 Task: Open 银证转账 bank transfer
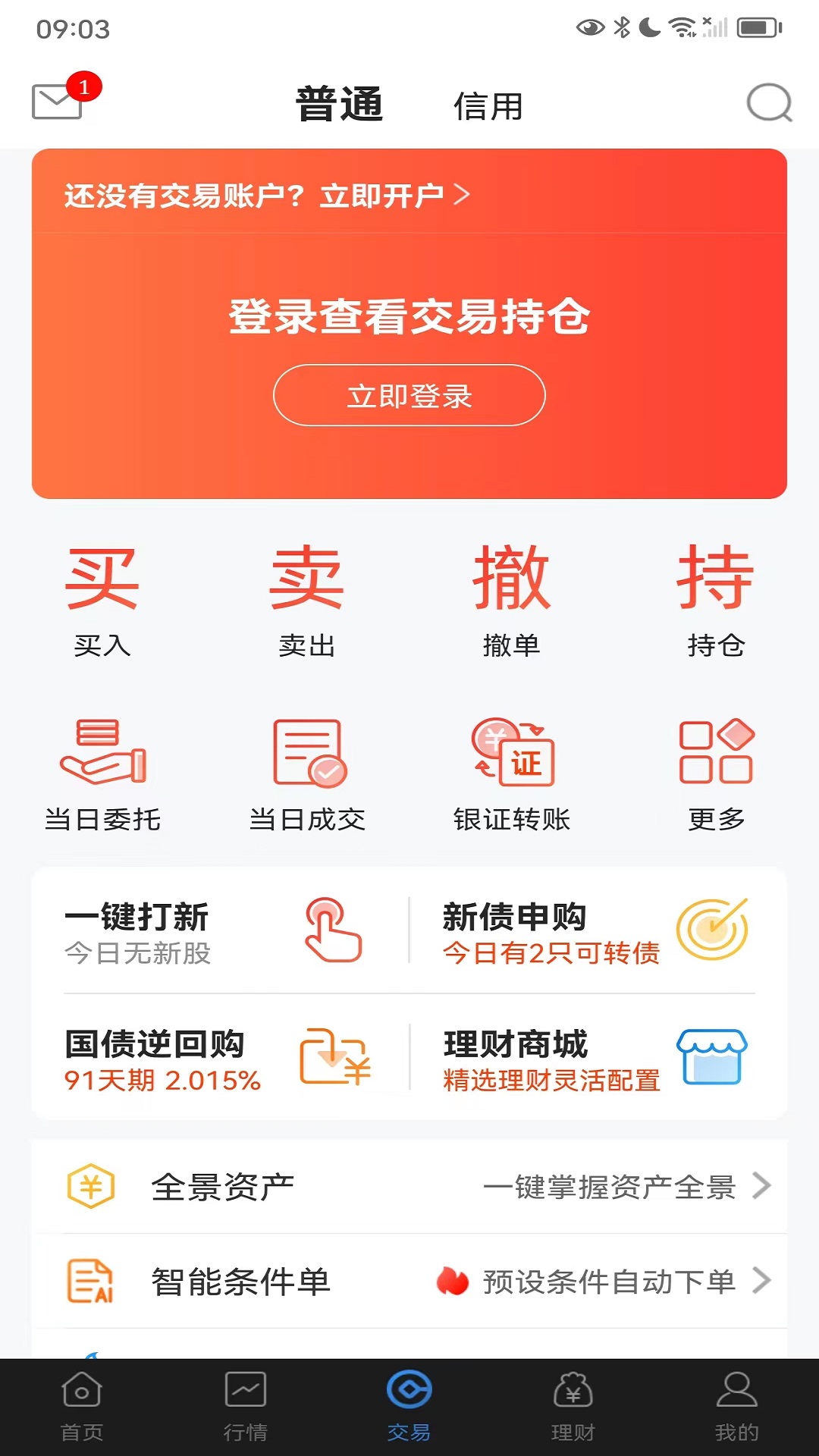(x=512, y=770)
